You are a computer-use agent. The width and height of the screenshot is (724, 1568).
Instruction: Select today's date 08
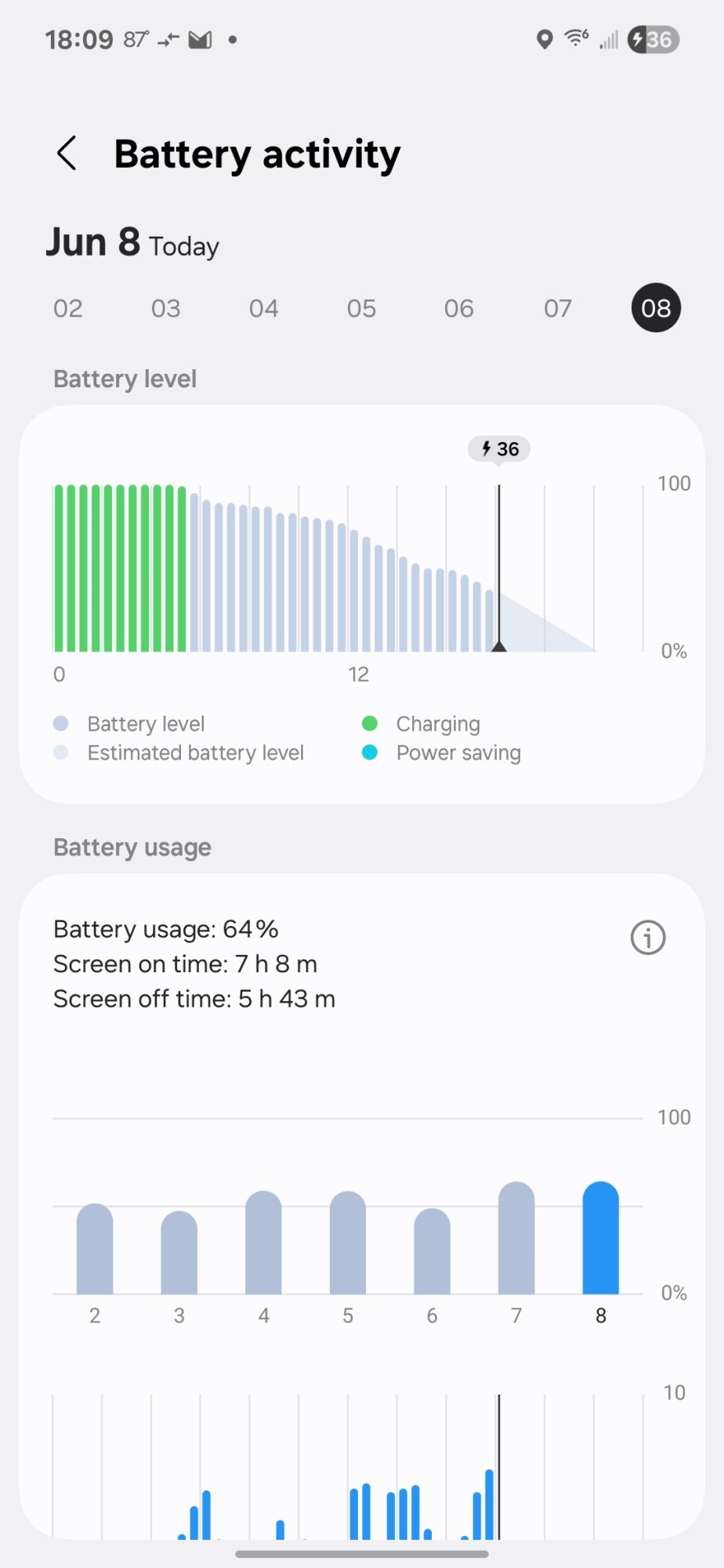(x=656, y=308)
